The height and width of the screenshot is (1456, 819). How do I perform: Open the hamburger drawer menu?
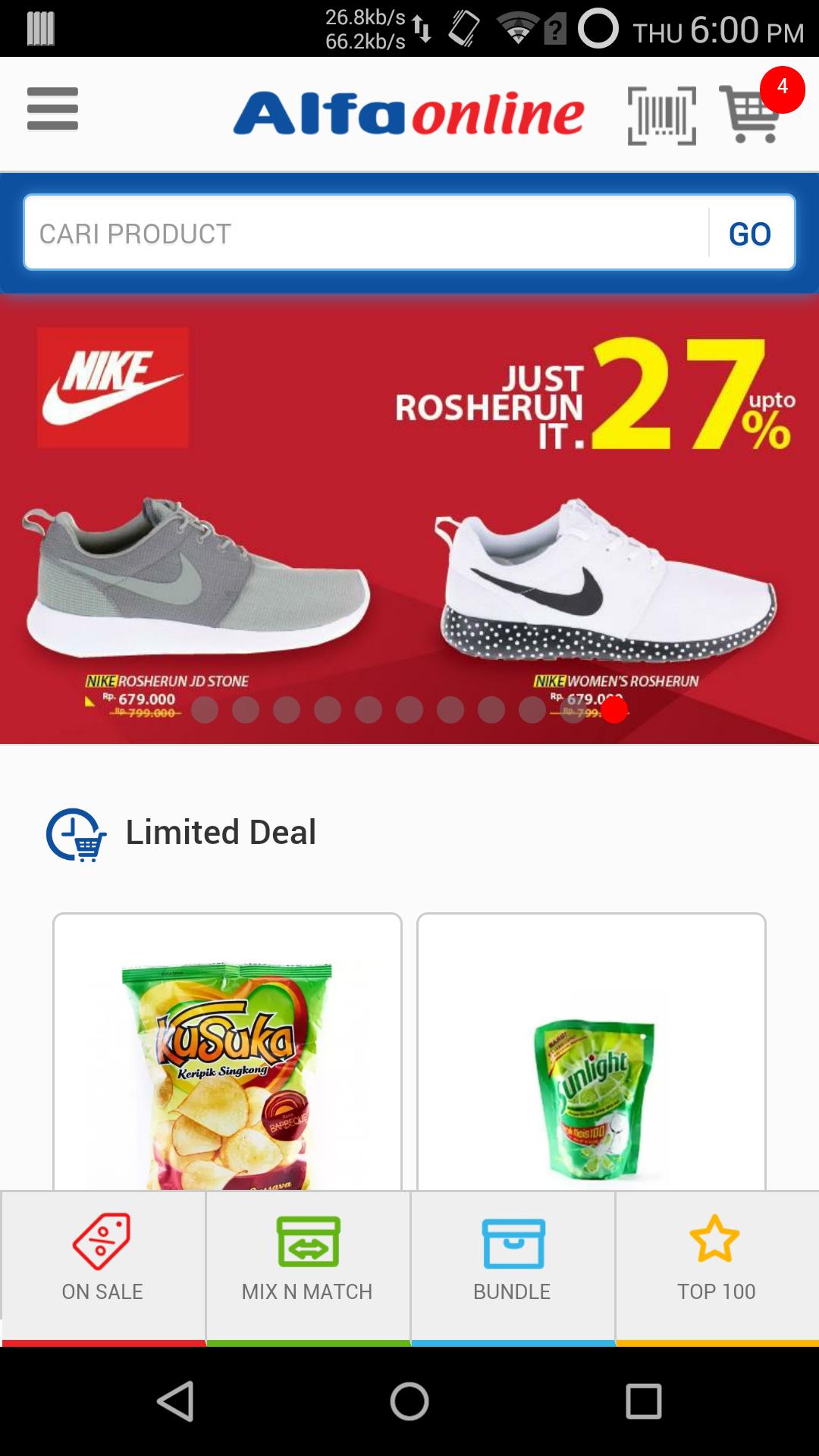(52, 109)
